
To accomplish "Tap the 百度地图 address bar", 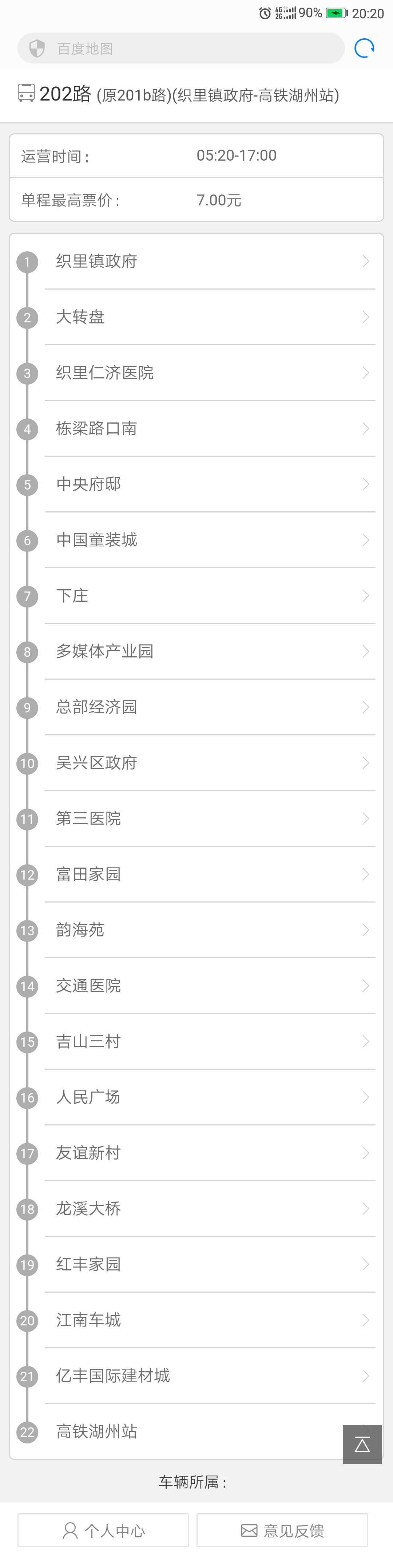I will pos(181,49).
